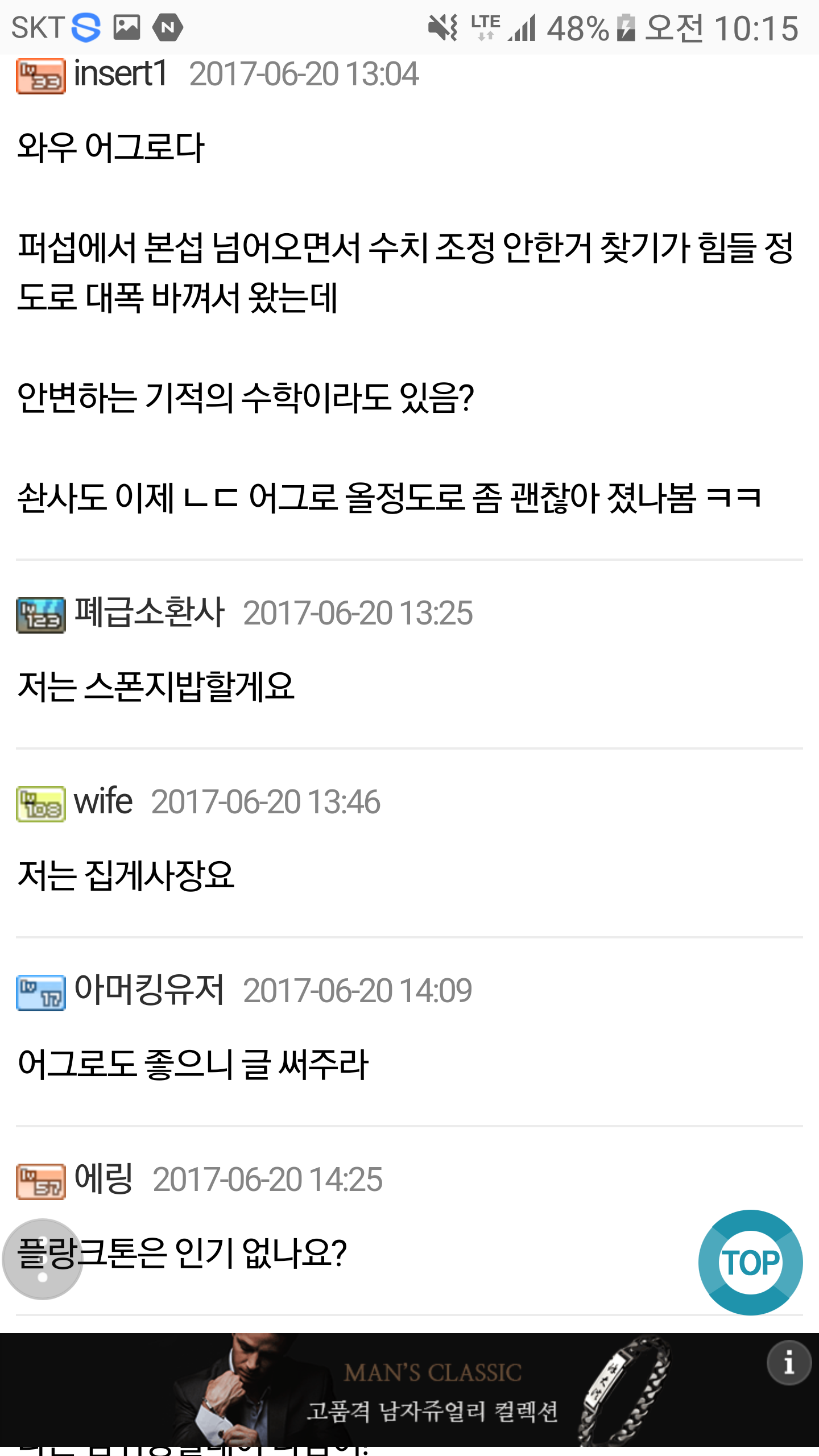The width and height of the screenshot is (819, 1456).
Task: Open commenter insert1's profile
Action: click(x=121, y=74)
